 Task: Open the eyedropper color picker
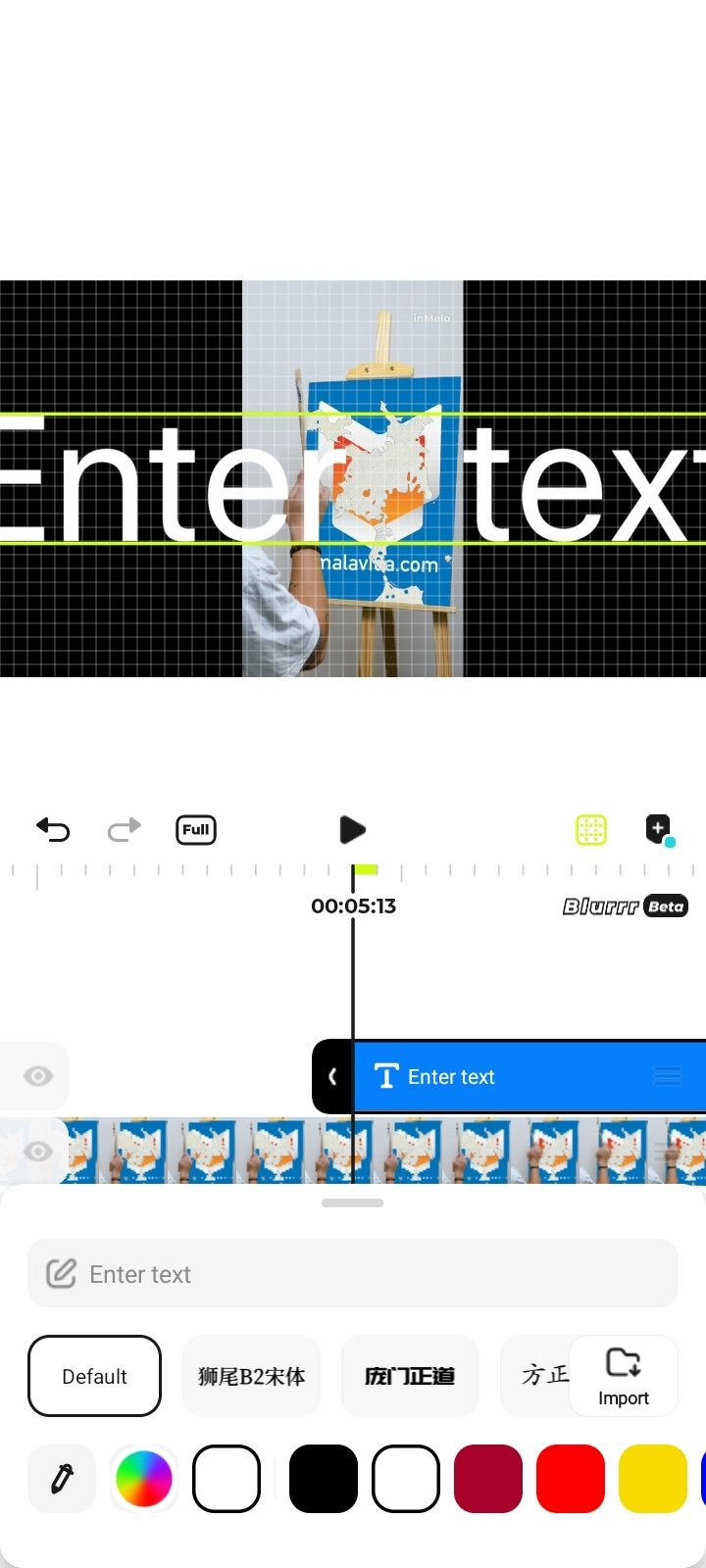click(62, 1478)
